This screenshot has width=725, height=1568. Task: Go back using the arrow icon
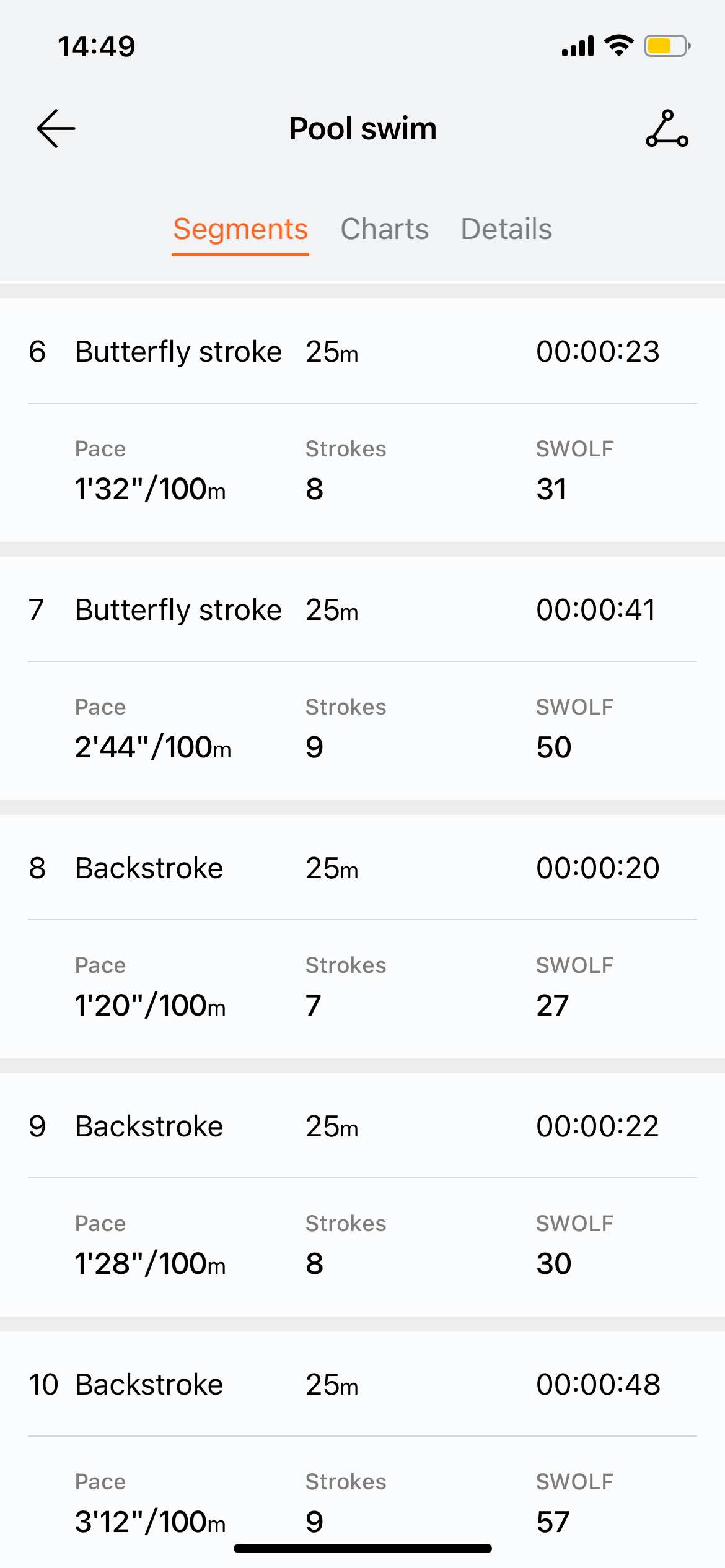tap(56, 129)
